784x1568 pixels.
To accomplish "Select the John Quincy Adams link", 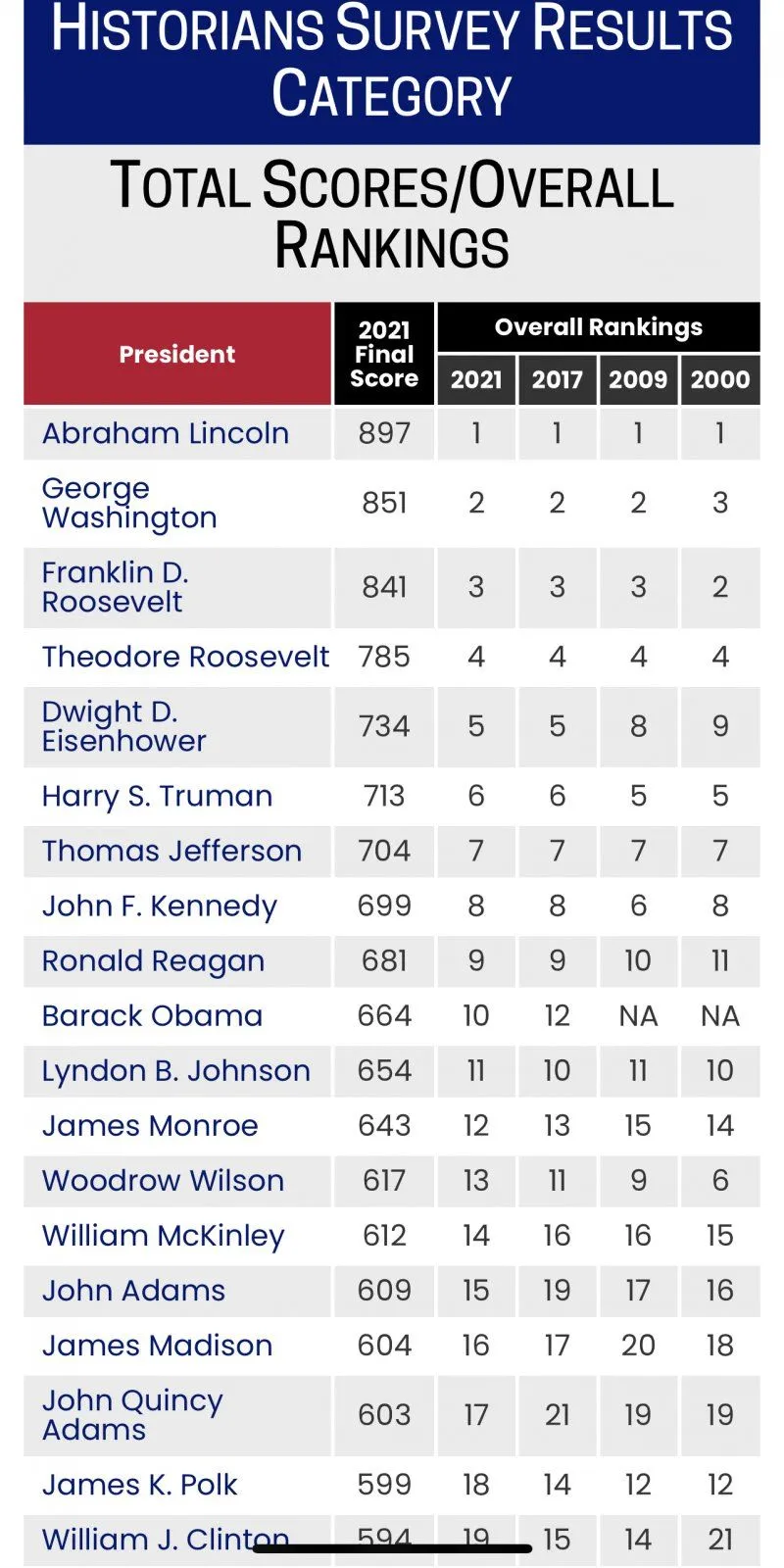I will point(132,1415).
